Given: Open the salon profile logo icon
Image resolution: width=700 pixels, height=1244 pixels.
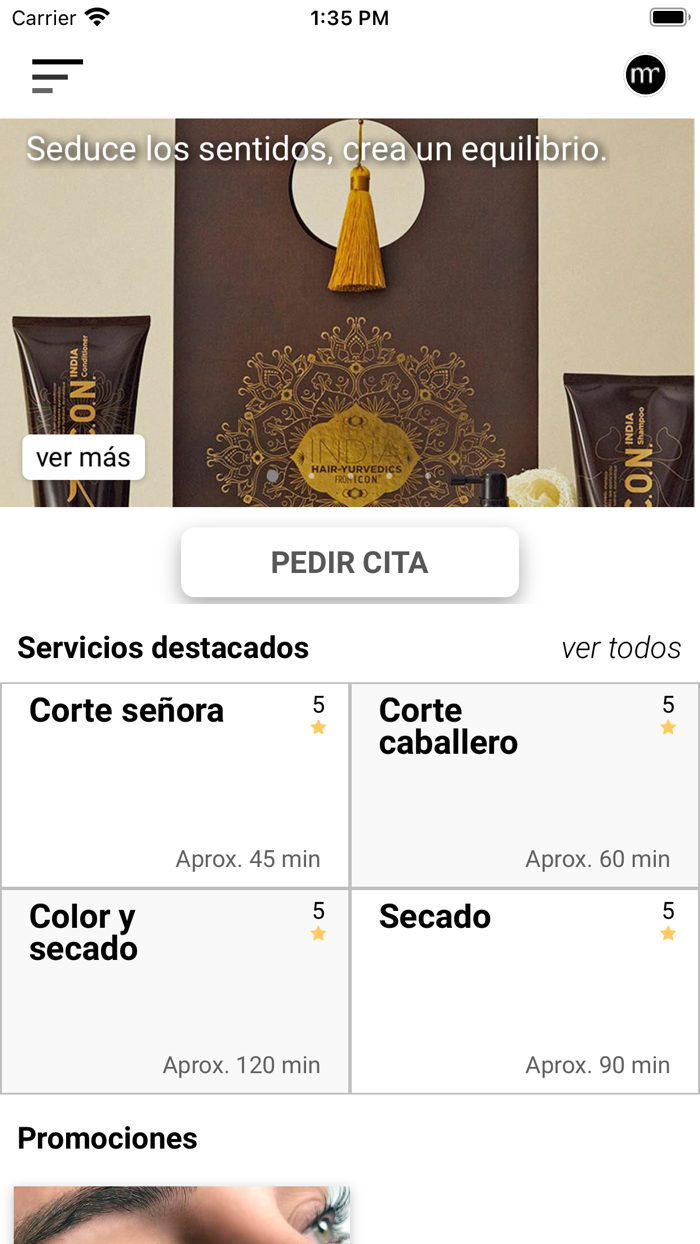Looking at the screenshot, I should 645,75.
